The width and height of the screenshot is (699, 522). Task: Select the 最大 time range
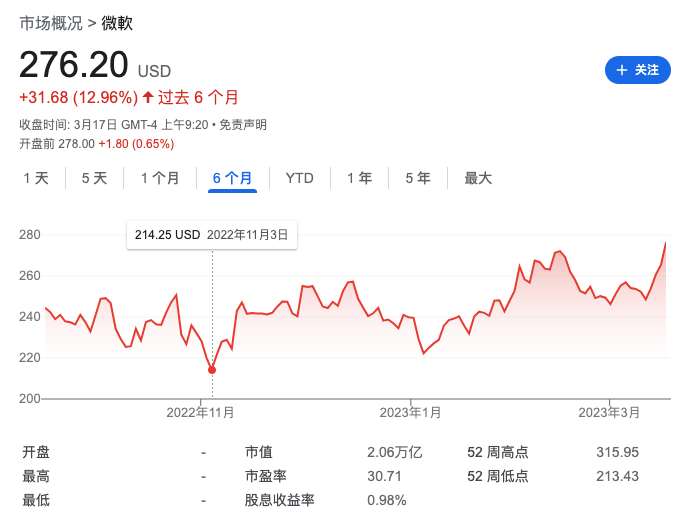[478, 178]
